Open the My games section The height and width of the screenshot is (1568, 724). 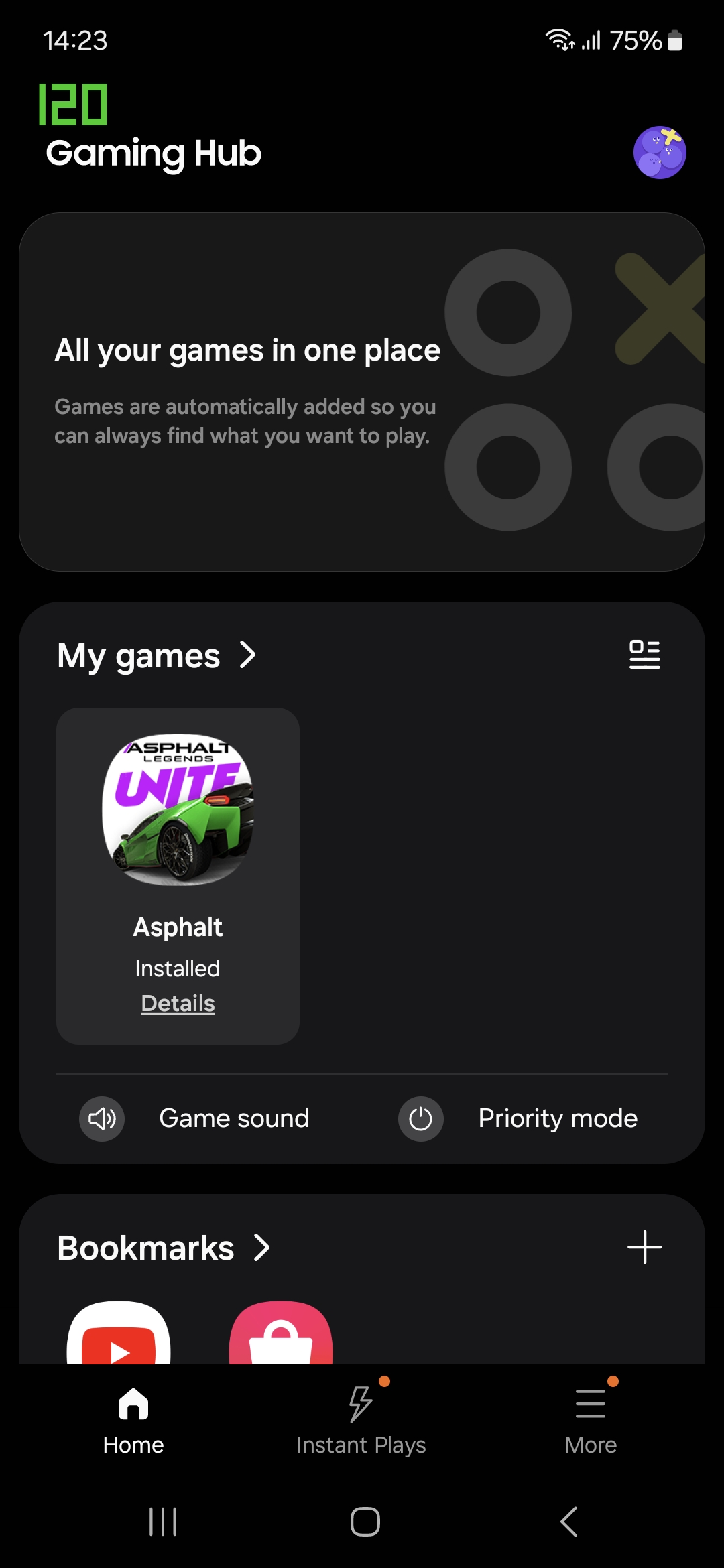pyautogui.click(x=156, y=655)
